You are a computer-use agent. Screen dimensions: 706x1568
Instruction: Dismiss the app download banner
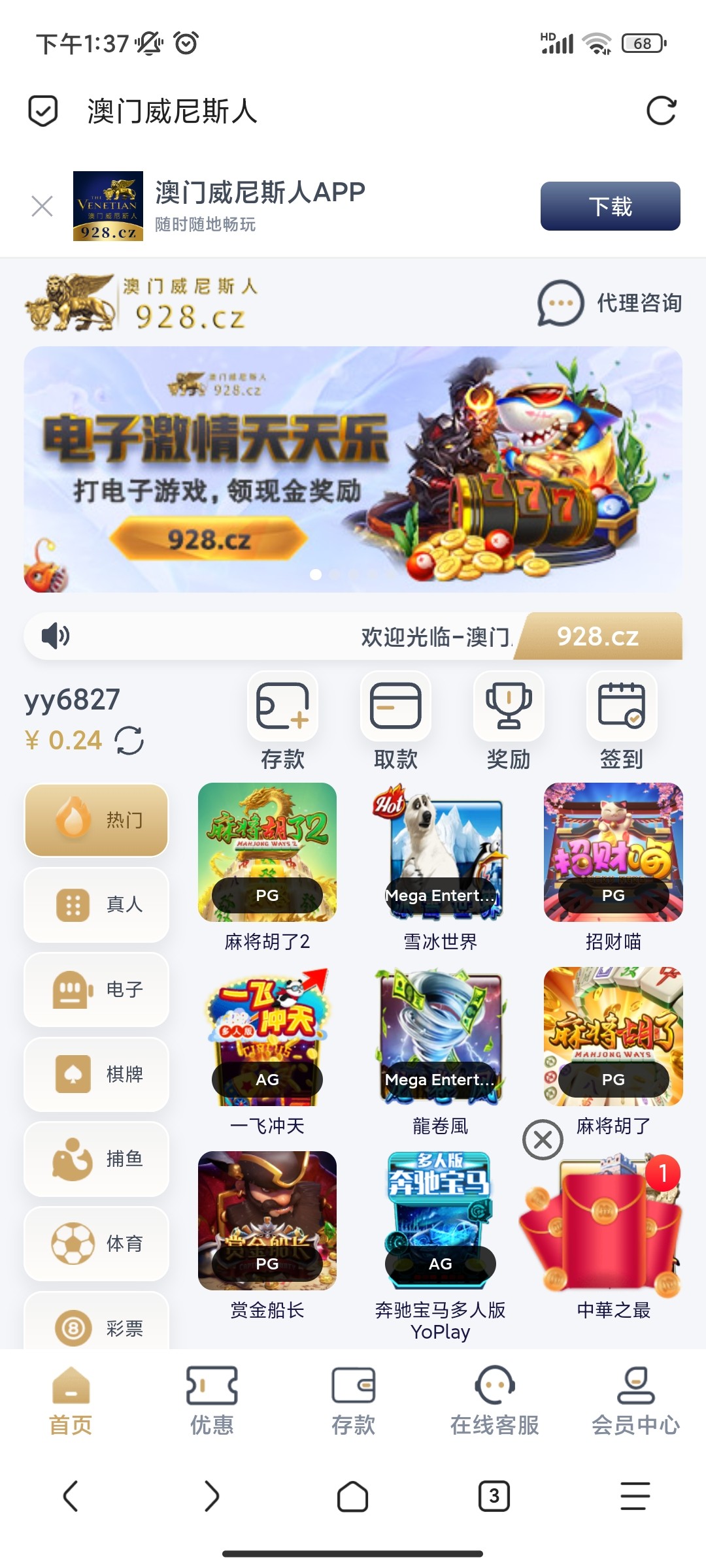pyautogui.click(x=42, y=206)
